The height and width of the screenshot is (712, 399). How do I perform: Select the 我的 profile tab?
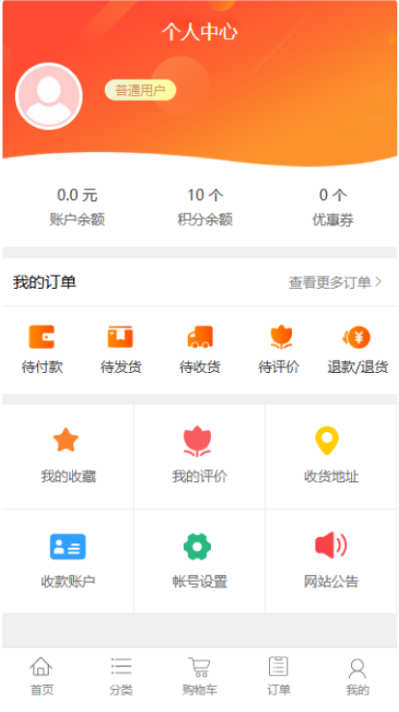click(x=357, y=677)
